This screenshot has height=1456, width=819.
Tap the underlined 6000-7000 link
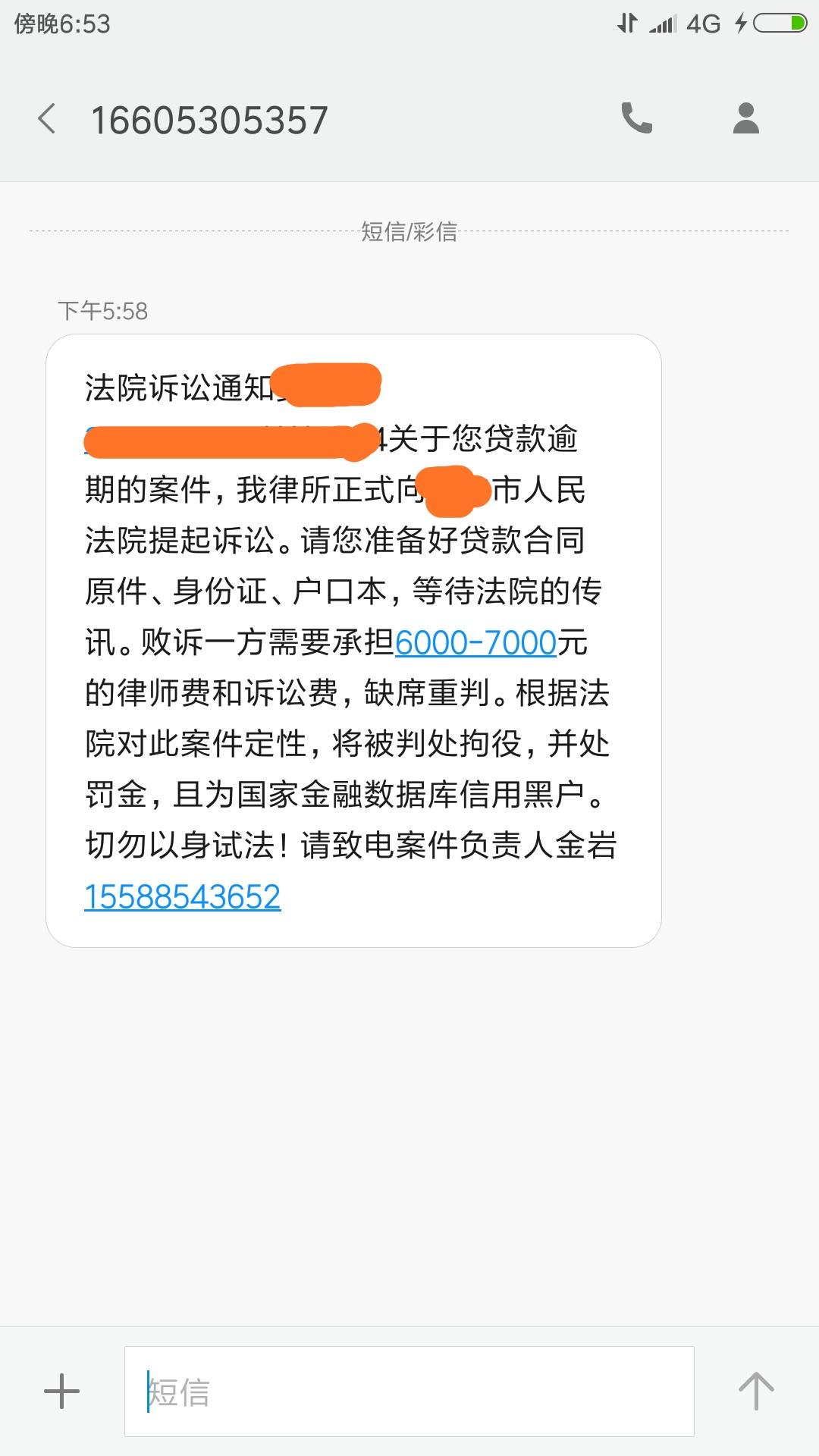pyautogui.click(x=476, y=643)
